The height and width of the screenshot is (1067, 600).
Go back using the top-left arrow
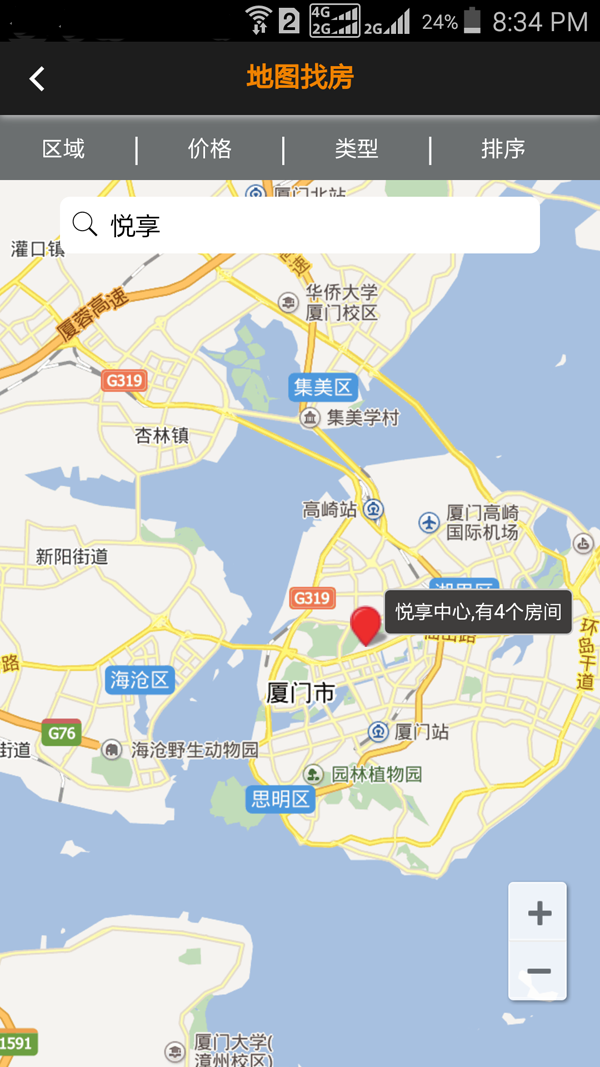pos(37,78)
